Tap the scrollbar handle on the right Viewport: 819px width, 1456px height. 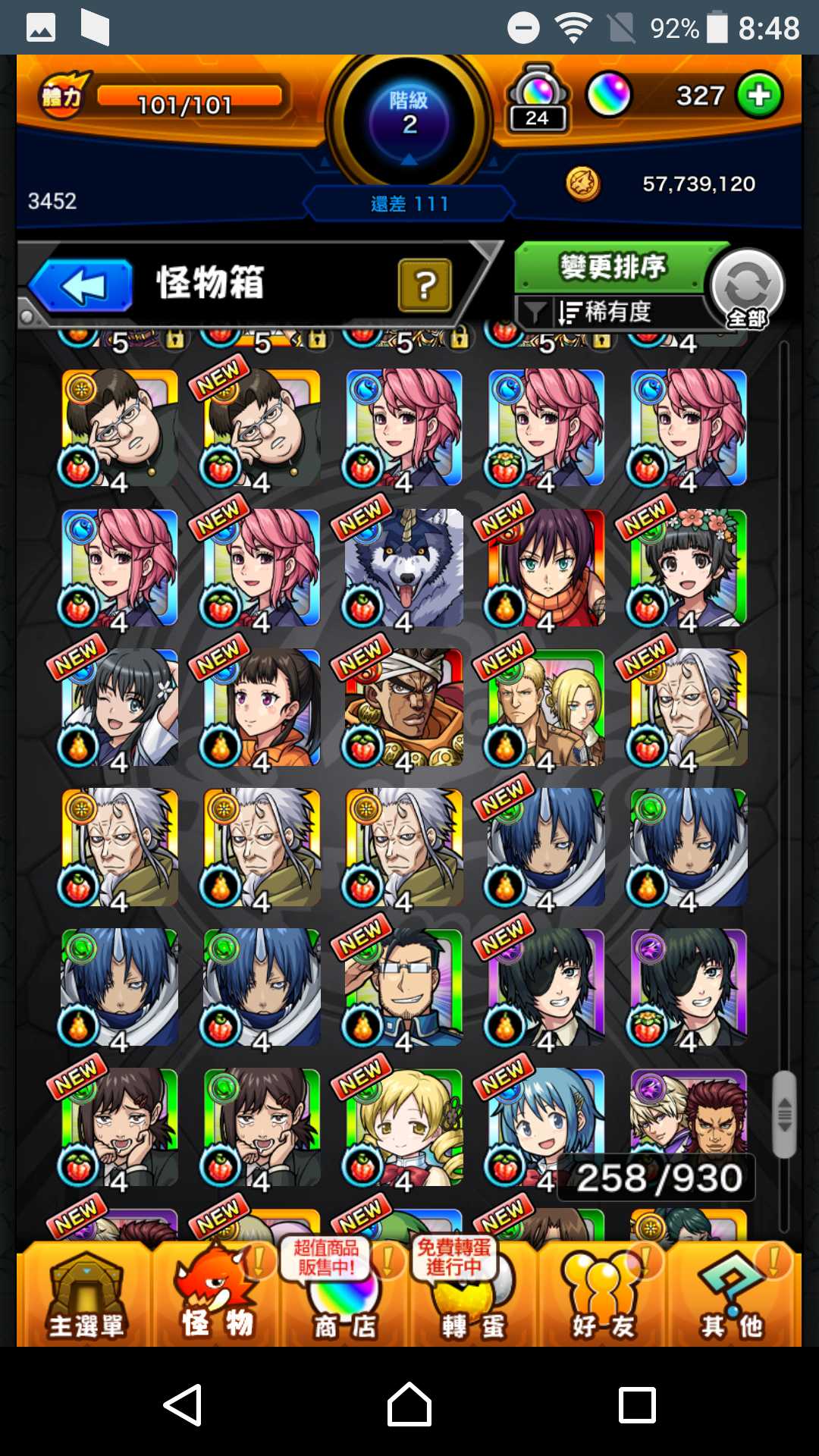coord(785,1114)
